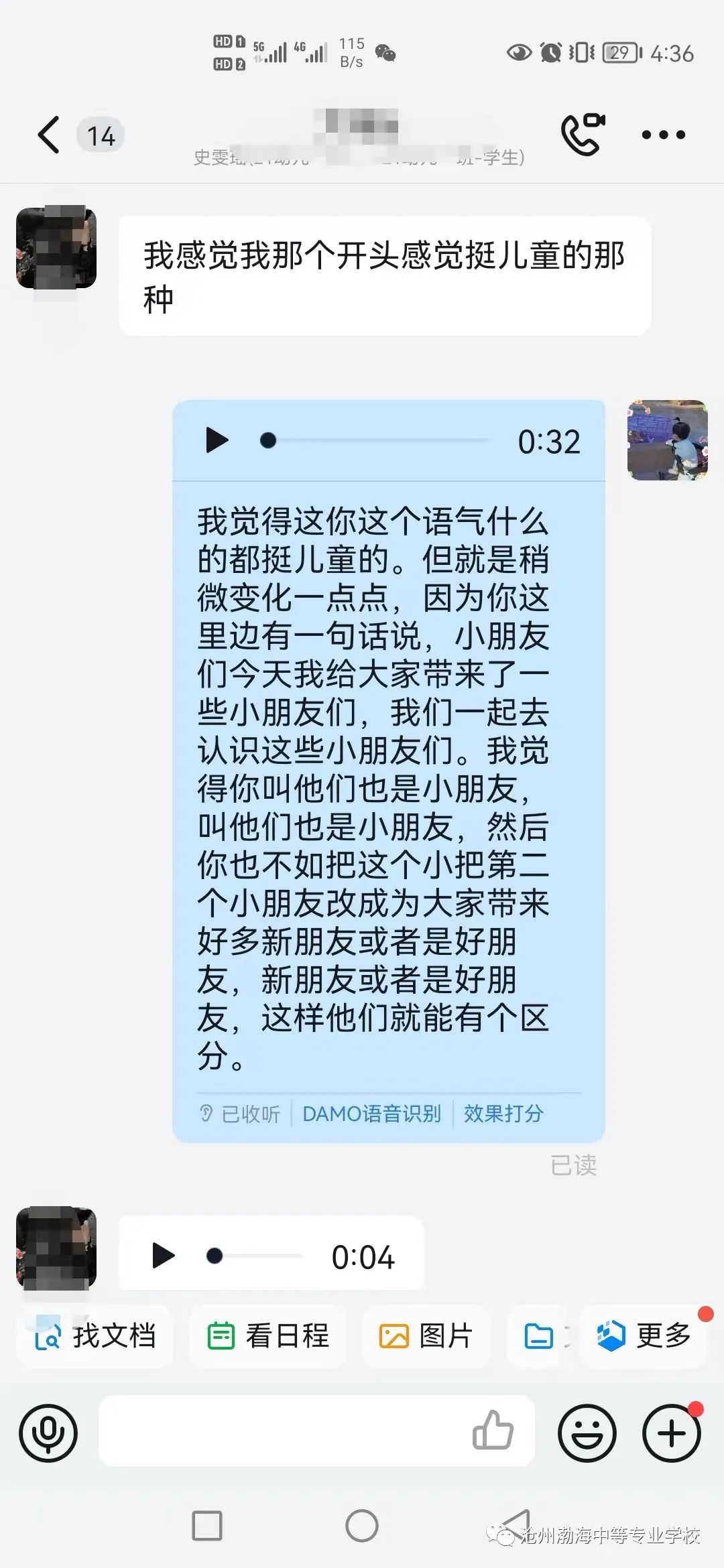This screenshot has width=724, height=1568.
Task: Go back to the chat list
Action: pos(48,135)
